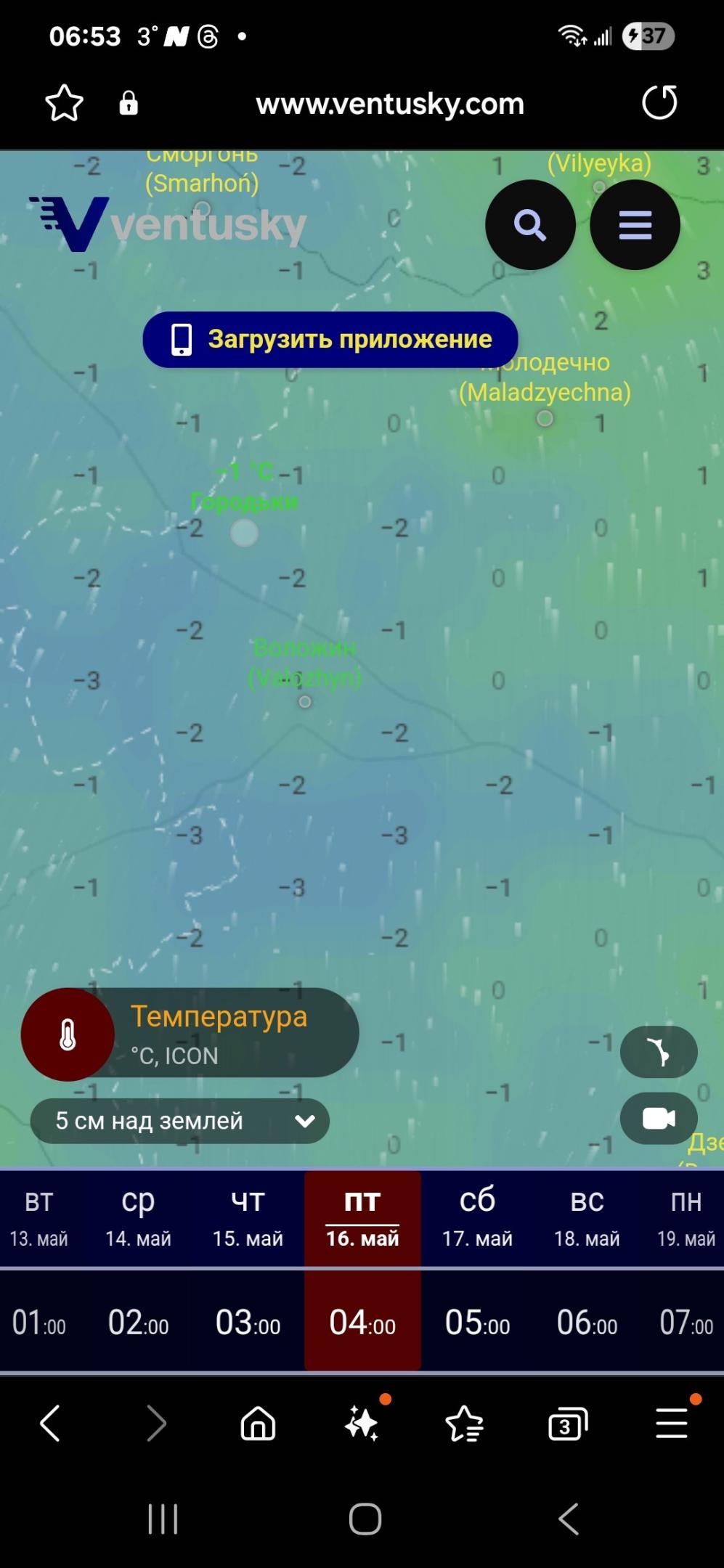This screenshot has width=724, height=1568.
Task: Open the Ventusky search button
Action: click(530, 225)
